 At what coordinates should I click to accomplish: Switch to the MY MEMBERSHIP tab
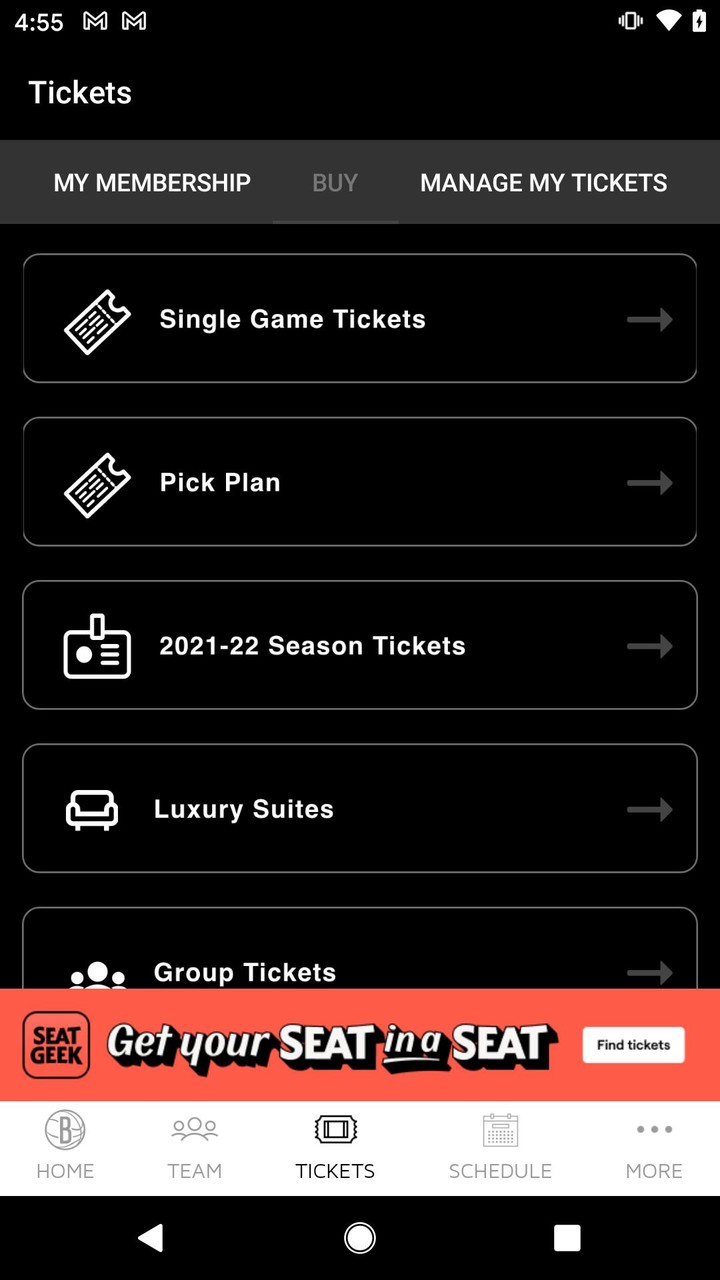pyautogui.click(x=151, y=182)
